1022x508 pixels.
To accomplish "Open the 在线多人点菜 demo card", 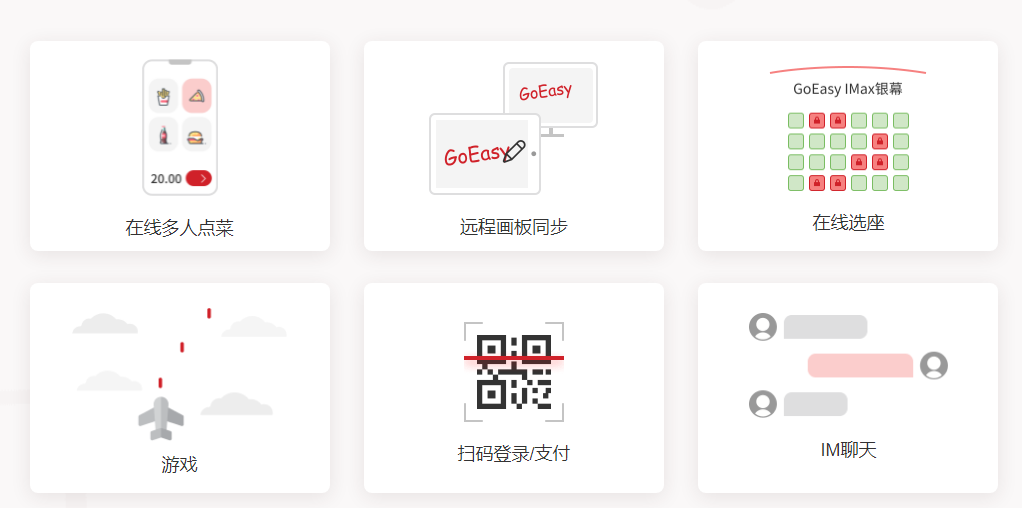I will pos(180,146).
